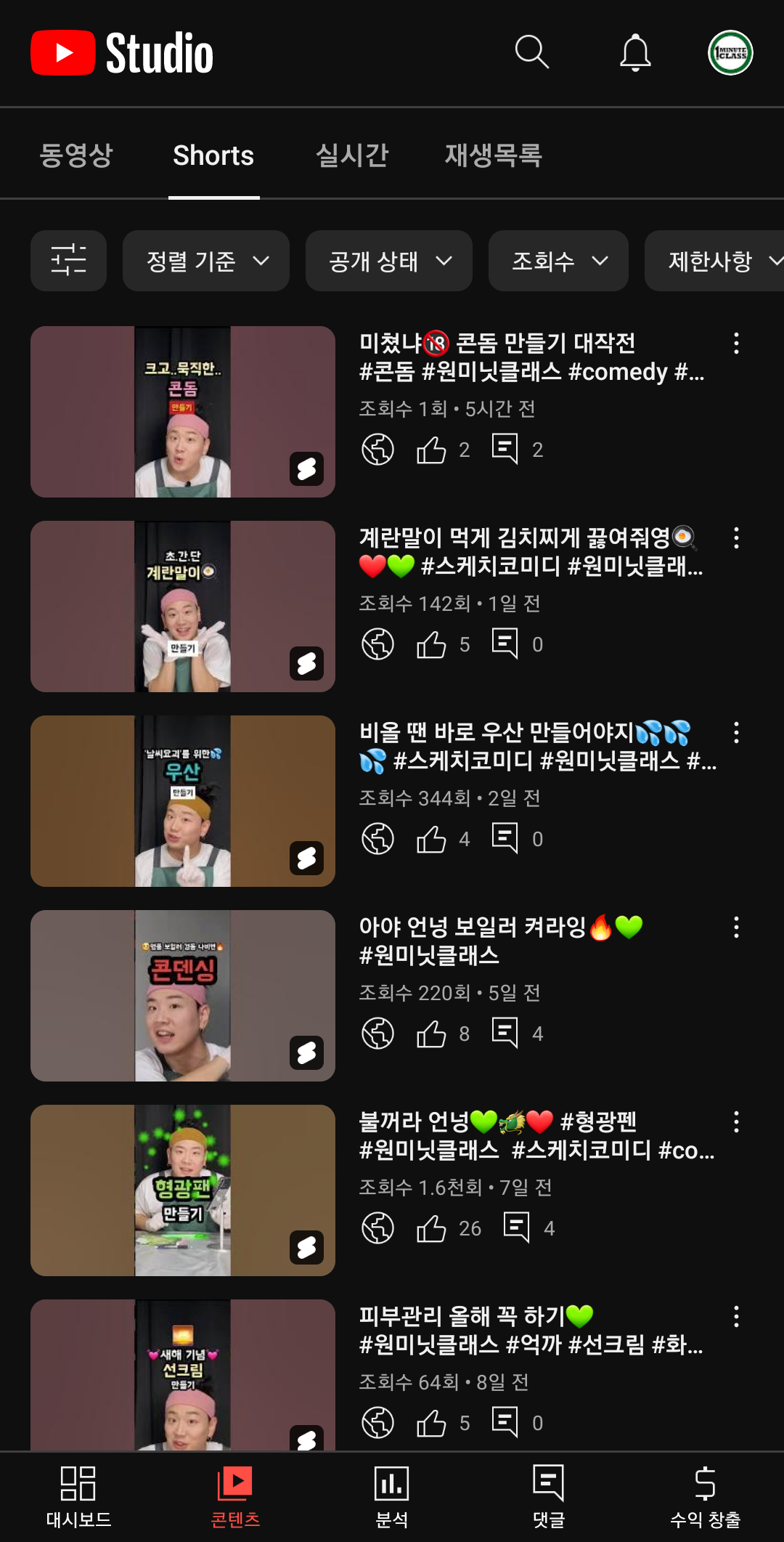Open search in YouTube Studio

[x=532, y=52]
